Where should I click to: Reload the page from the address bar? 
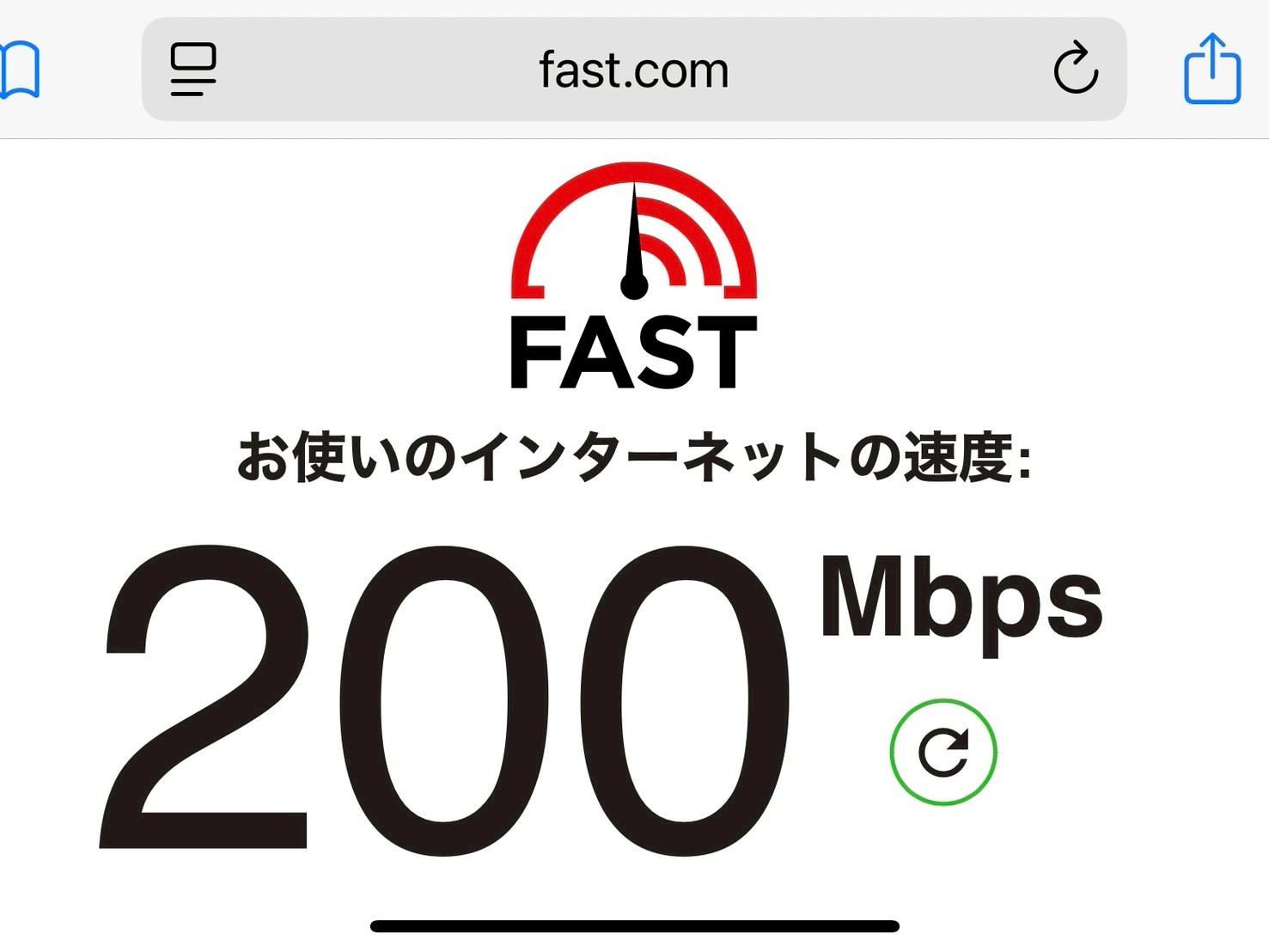[1076, 68]
